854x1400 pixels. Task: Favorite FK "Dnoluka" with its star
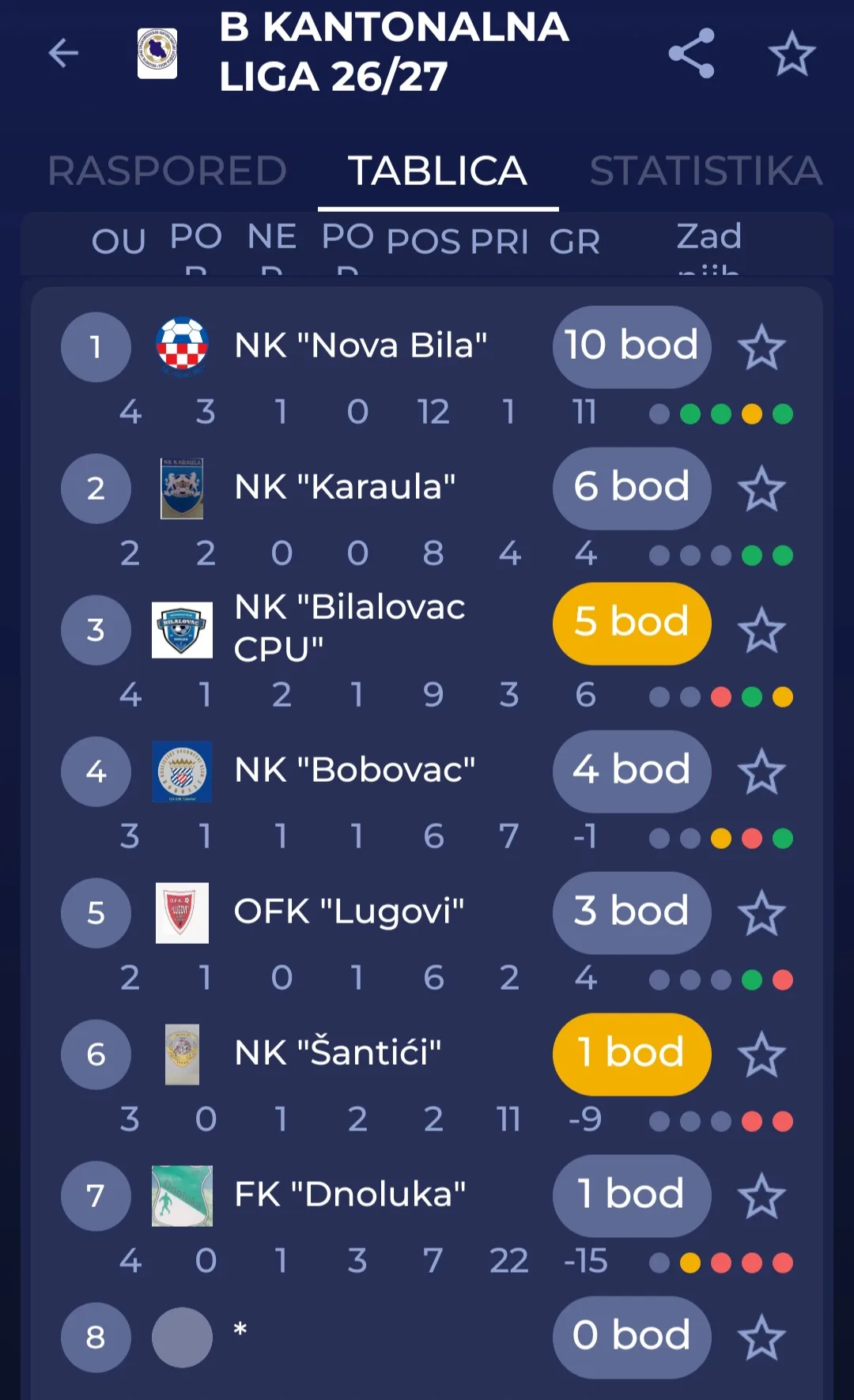coord(761,1195)
